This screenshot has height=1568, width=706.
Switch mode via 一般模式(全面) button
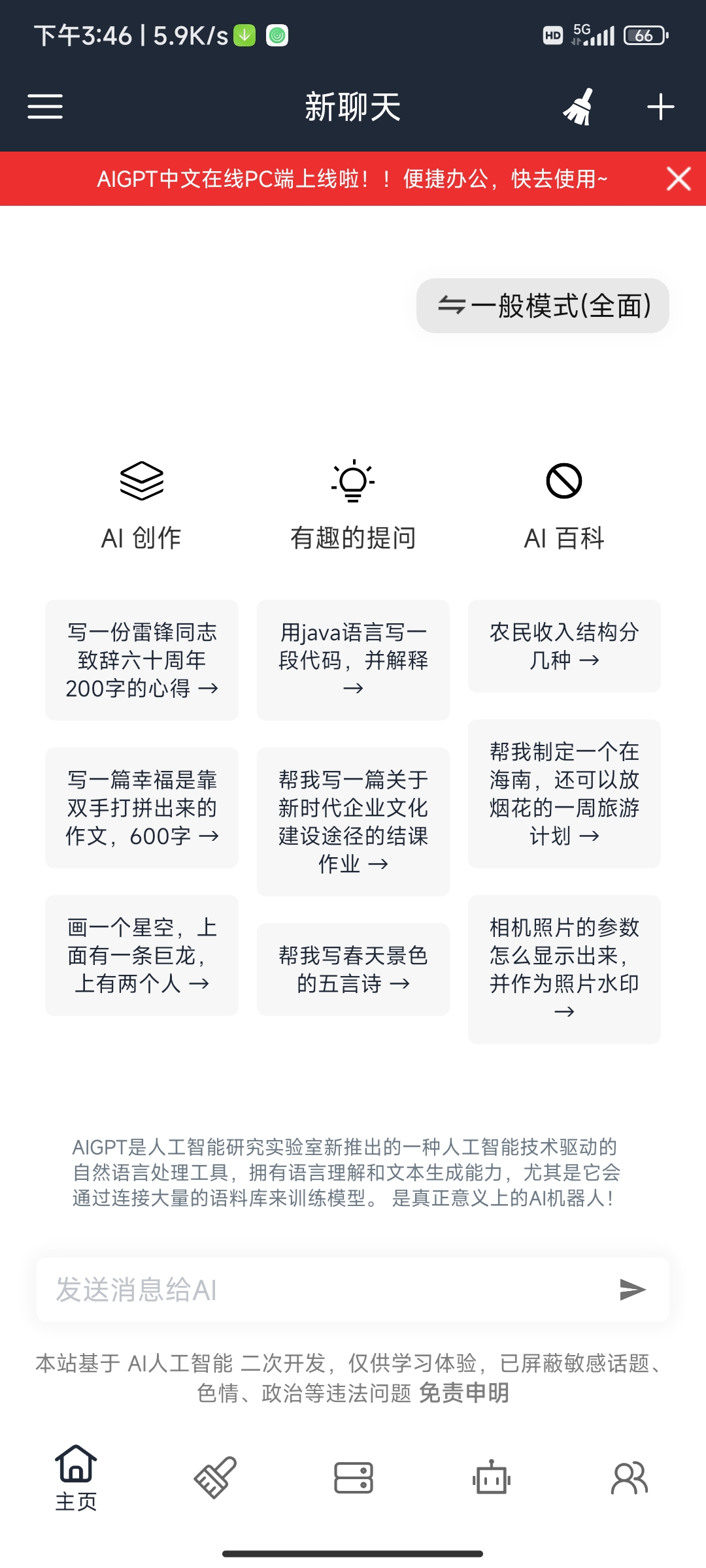(543, 306)
